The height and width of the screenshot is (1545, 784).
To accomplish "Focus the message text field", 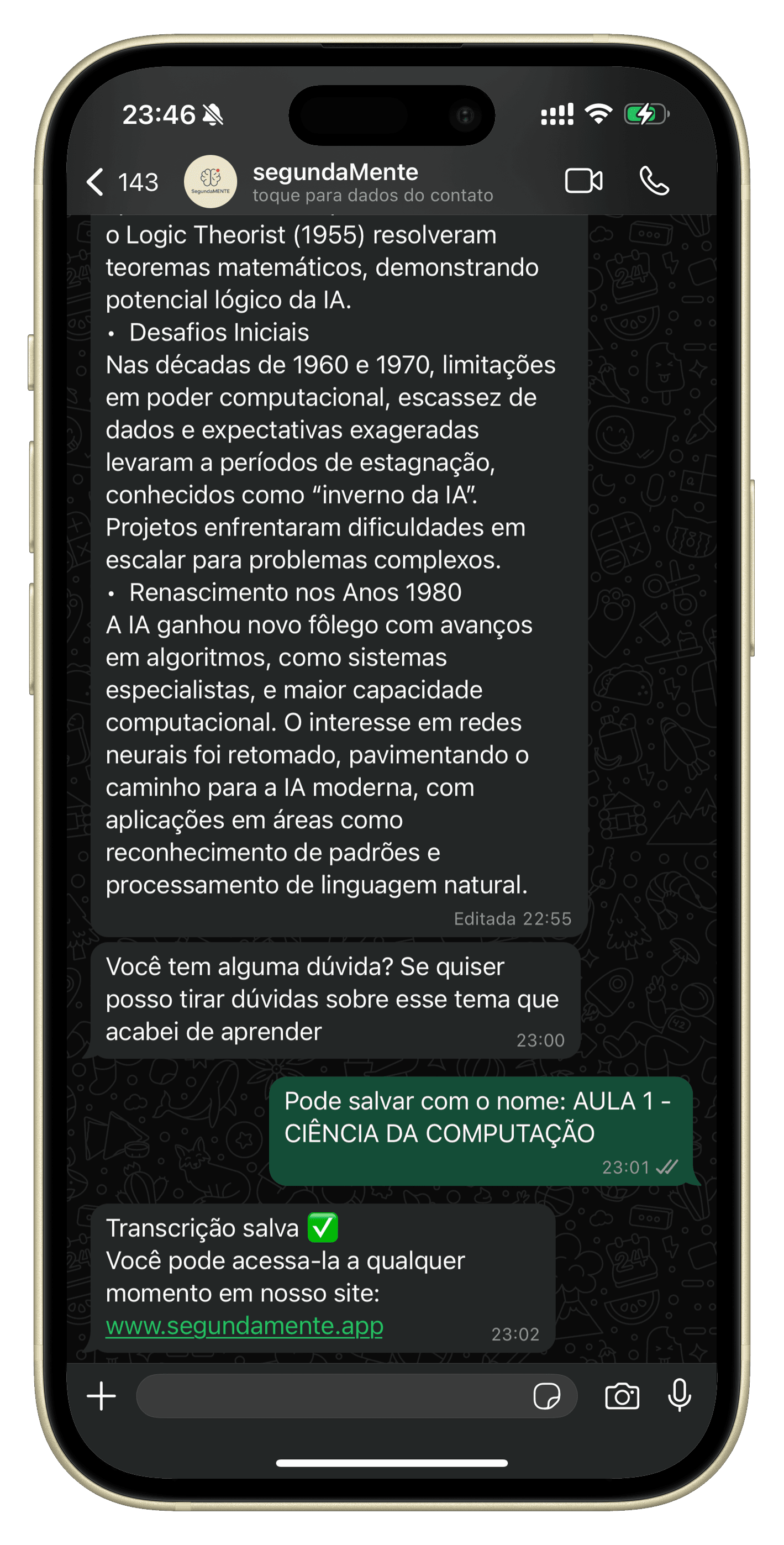I will [x=333, y=1396].
